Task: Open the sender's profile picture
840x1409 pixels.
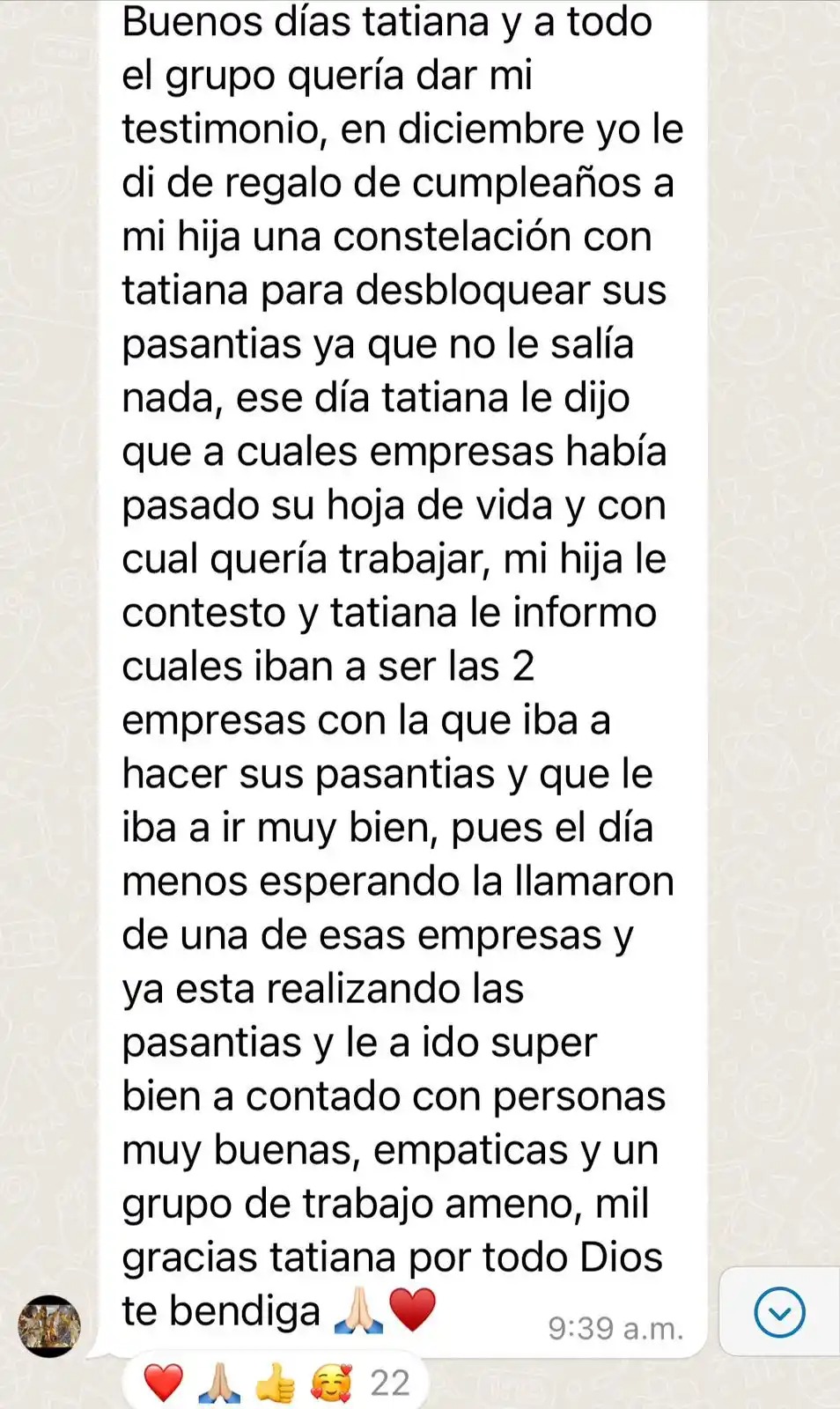Action: (x=49, y=1325)
